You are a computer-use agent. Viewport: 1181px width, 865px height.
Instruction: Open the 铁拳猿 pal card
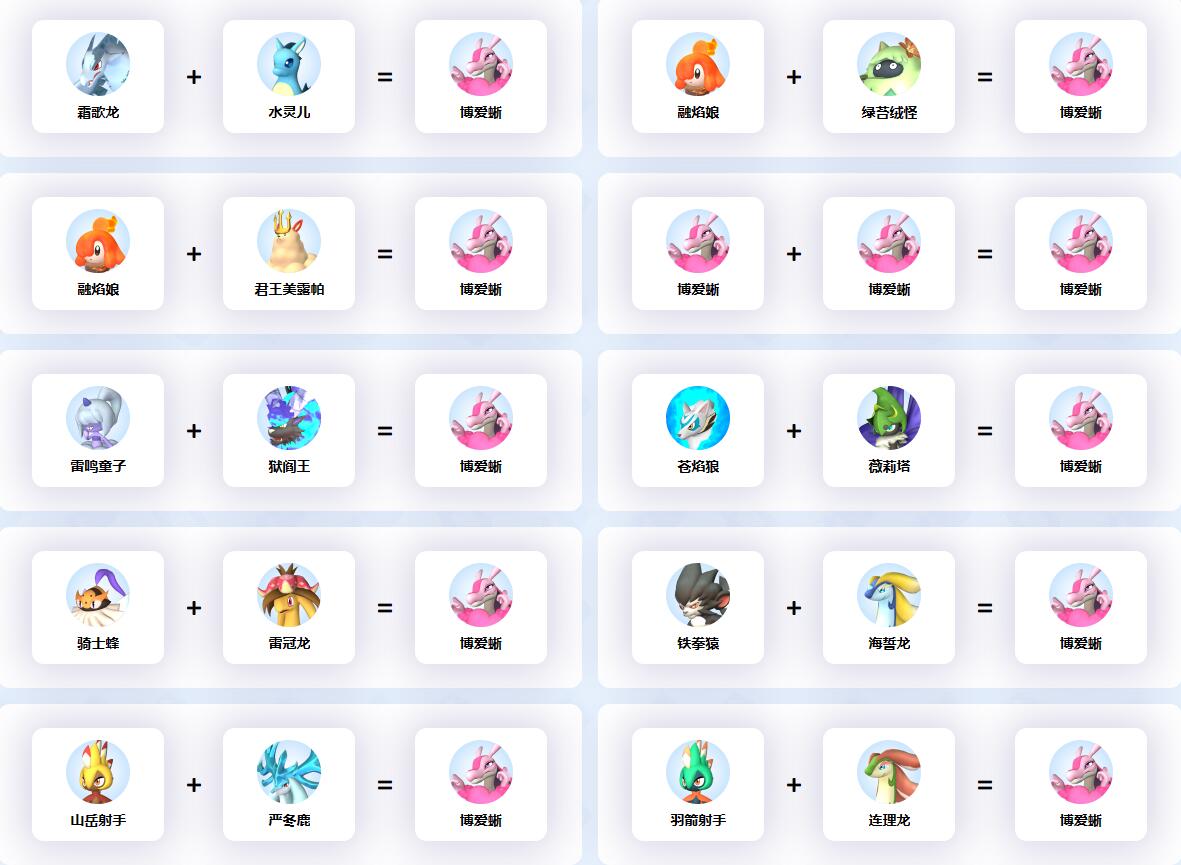click(x=698, y=608)
